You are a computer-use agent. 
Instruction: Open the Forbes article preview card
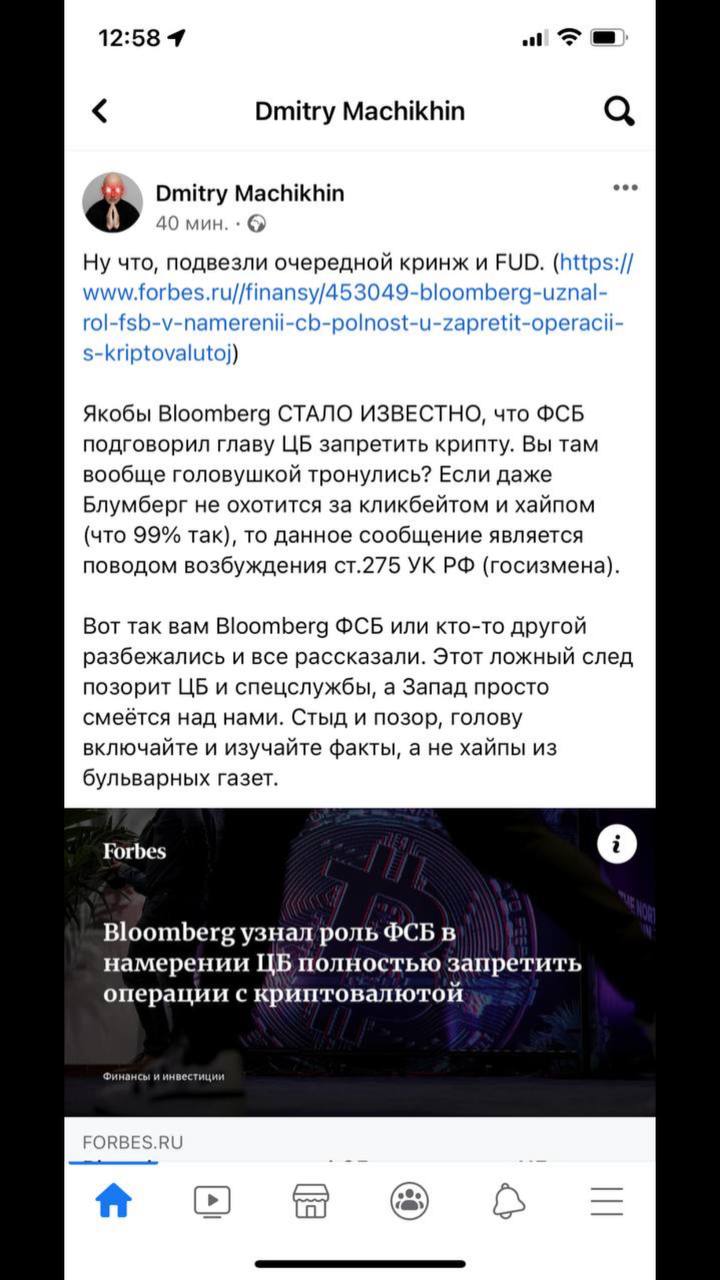(x=360, y=962)
